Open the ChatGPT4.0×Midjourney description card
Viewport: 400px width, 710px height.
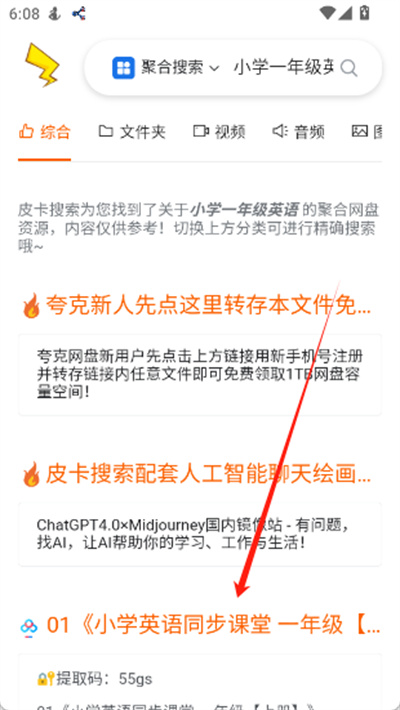click(x=200, y=534)
